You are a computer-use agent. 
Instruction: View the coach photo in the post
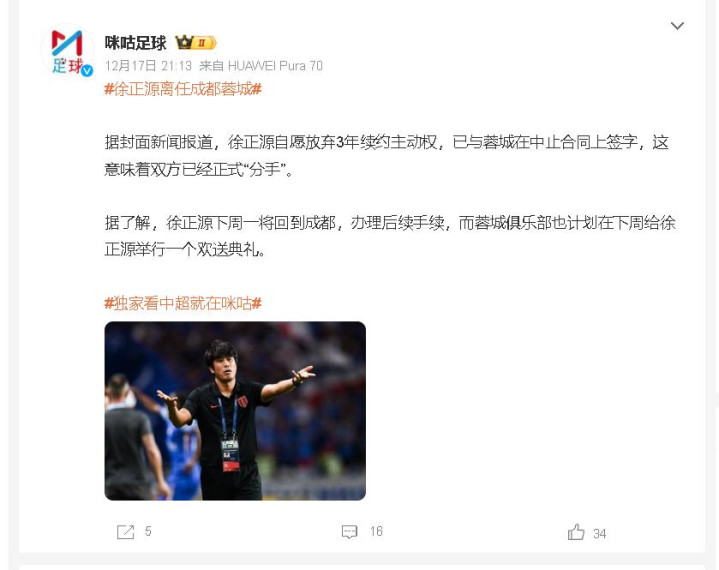click(235, 411)
